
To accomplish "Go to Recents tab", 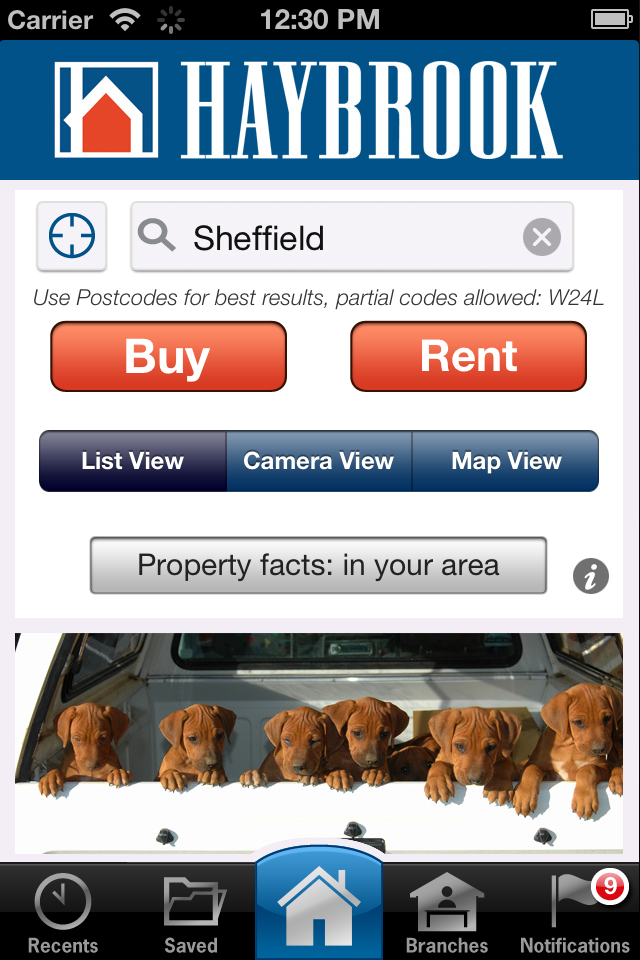I will [x=63, y=914].
